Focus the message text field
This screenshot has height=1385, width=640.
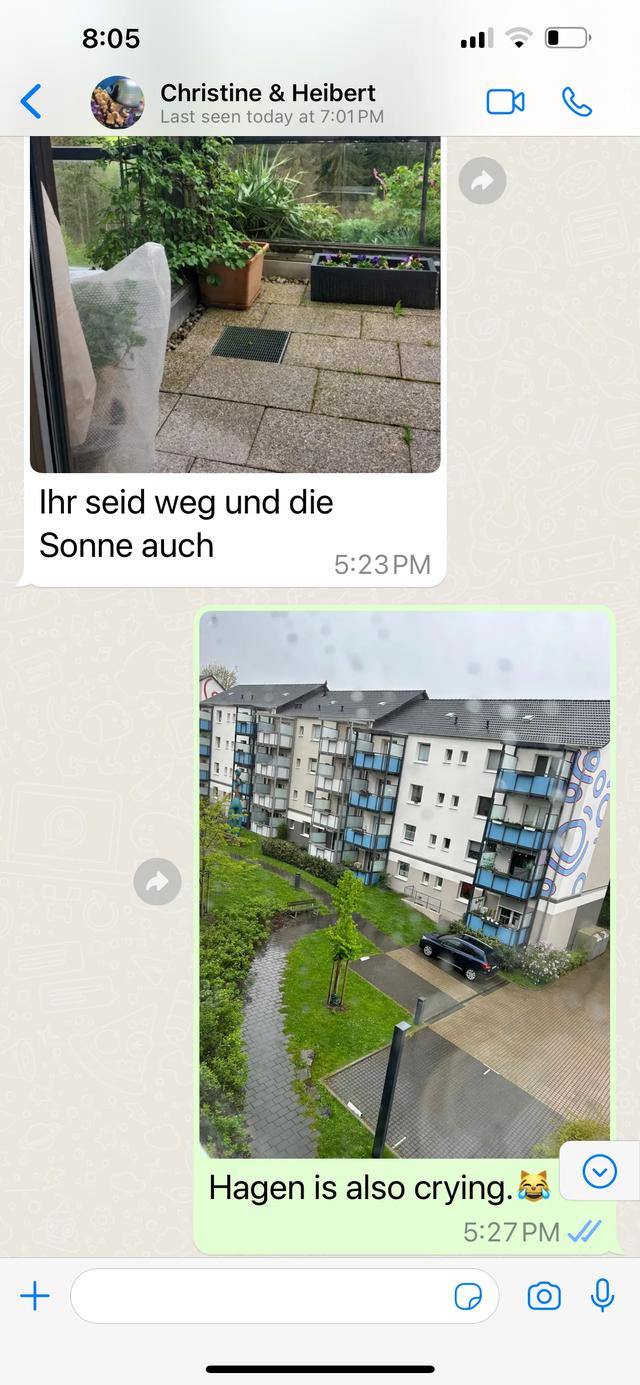260,1297
